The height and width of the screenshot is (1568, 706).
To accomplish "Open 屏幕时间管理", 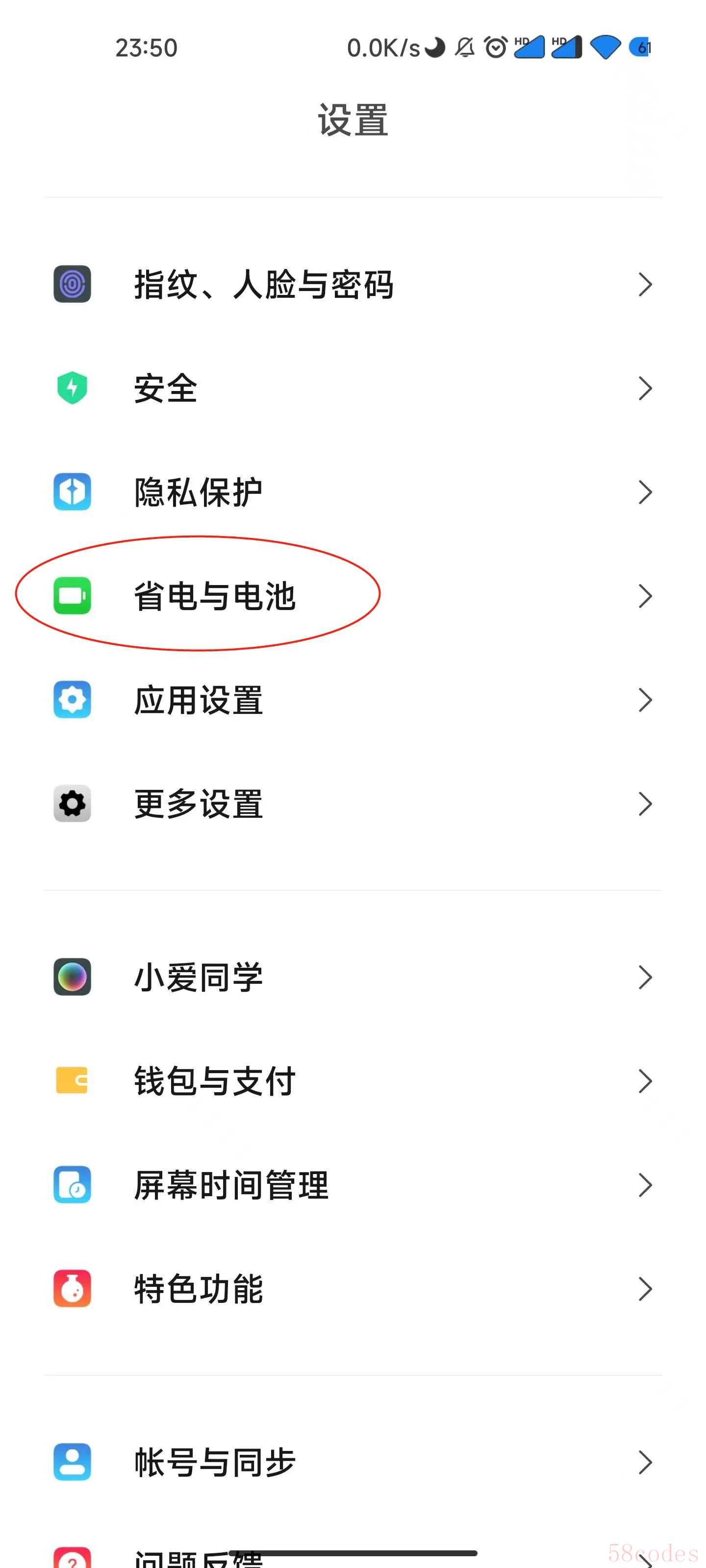I will (x=231, y=1185).
